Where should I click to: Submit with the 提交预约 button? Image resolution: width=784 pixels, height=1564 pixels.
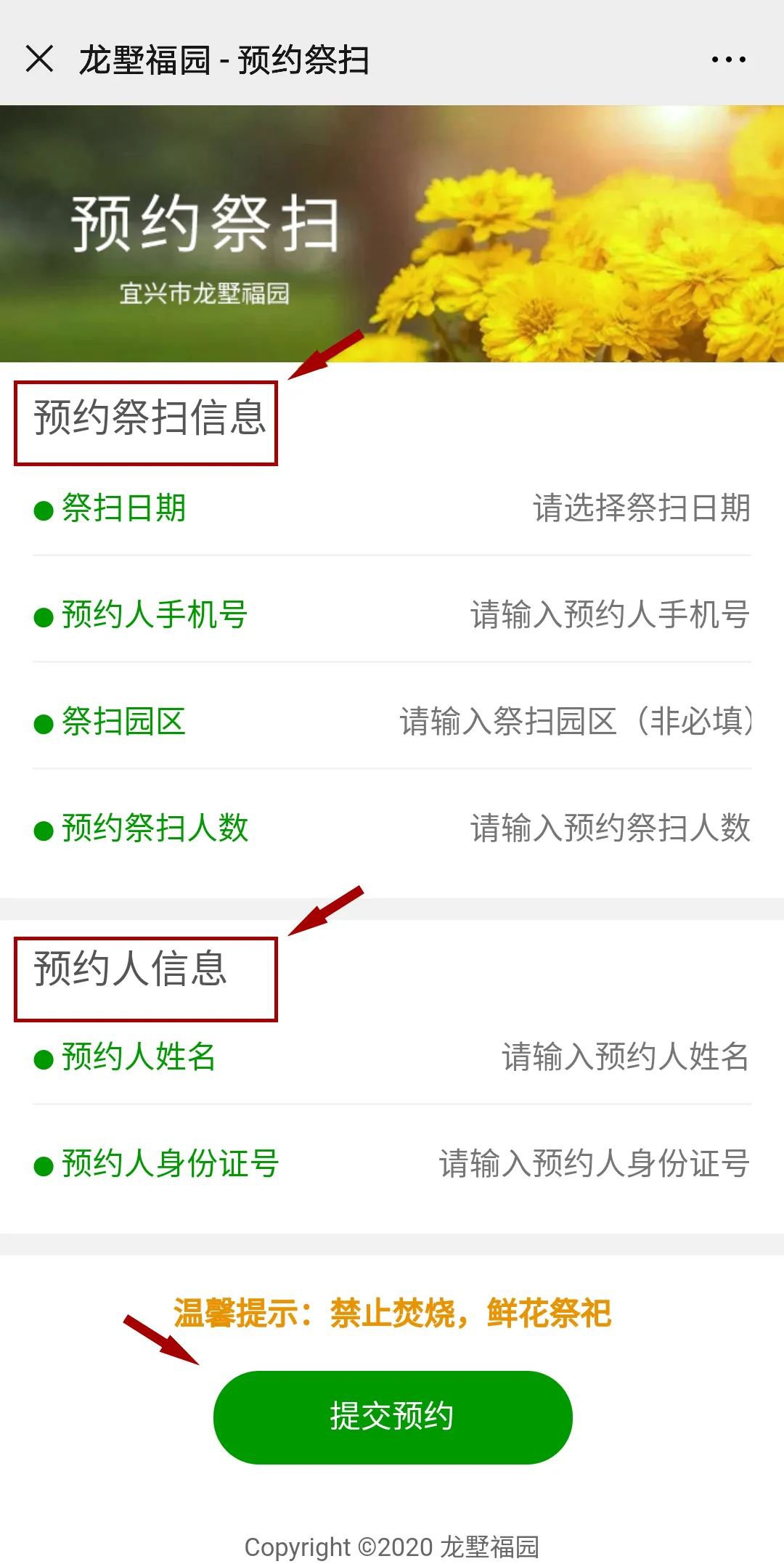pos(393,1417)
